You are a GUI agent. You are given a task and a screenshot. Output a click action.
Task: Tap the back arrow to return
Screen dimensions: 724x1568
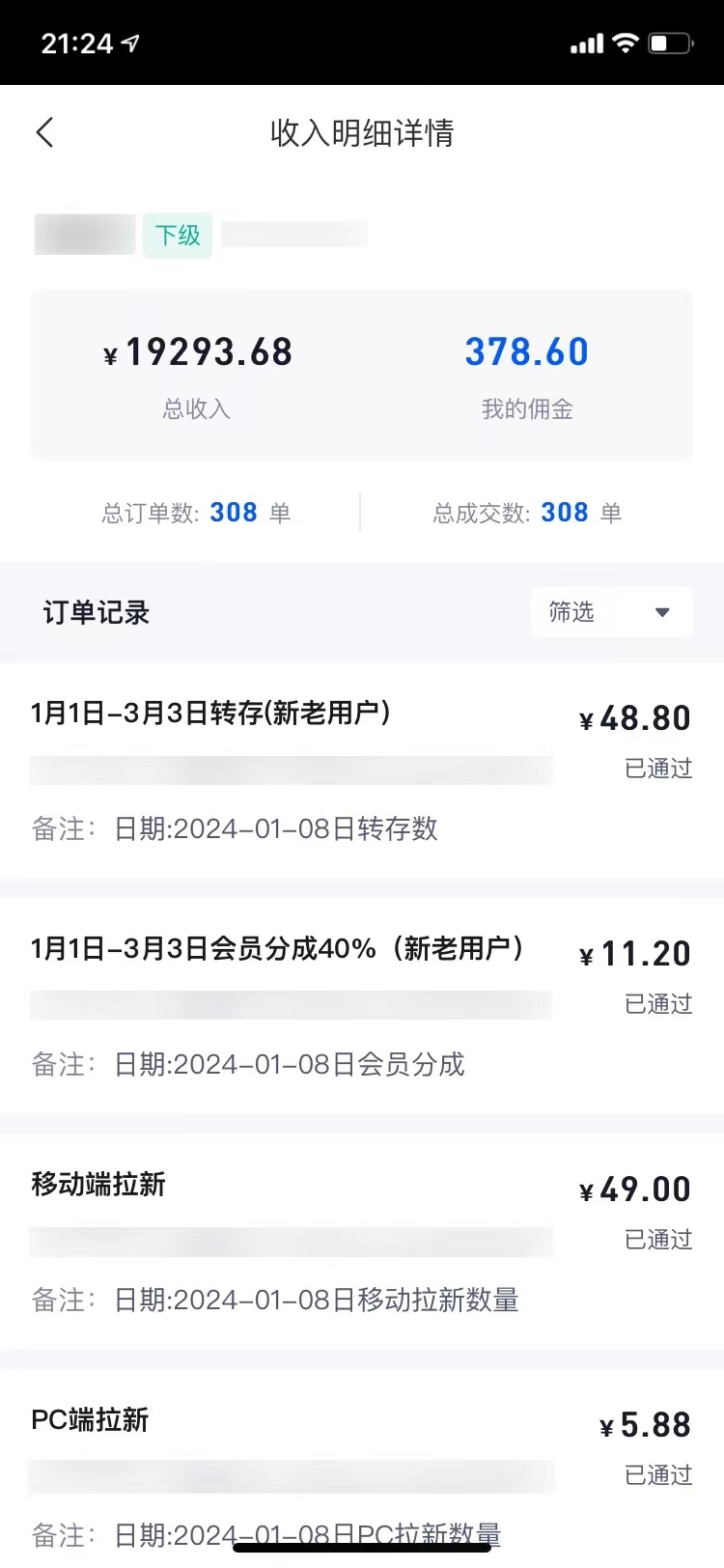click(44, 132)
